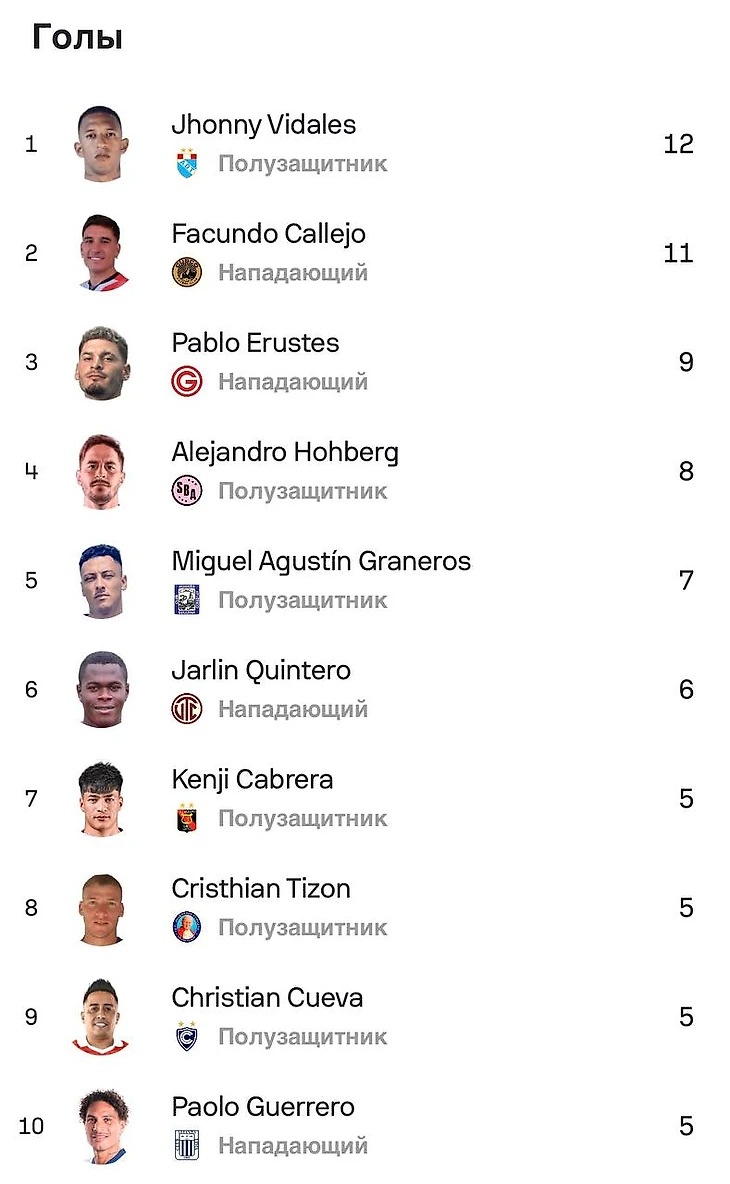Select Pablo Erustes in the scorers list
730x1184 pixels.
click(255, 344)
